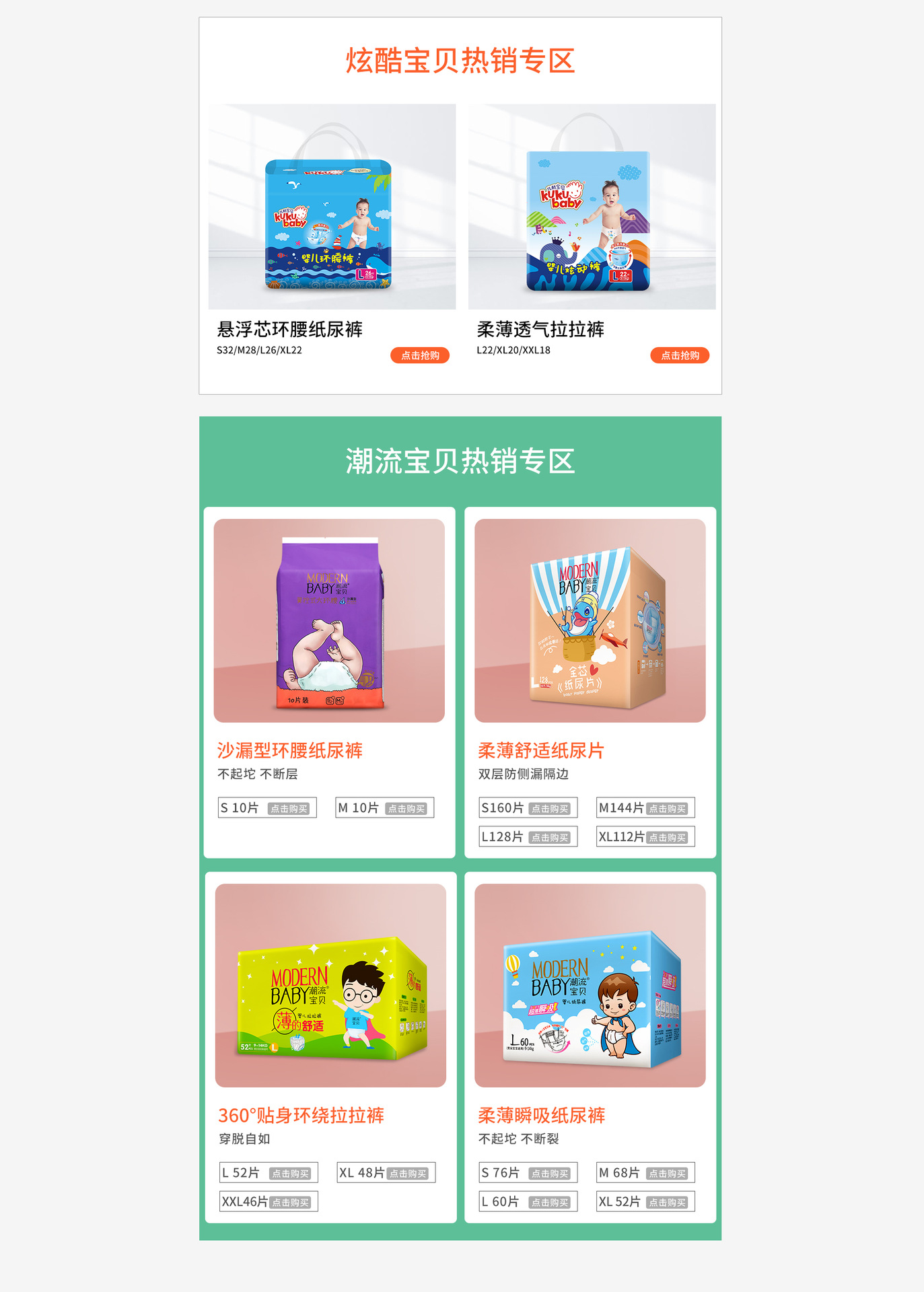
Task: Buy XL112片 柔薄舒适纸尿片
Action: tap(667, 838)
